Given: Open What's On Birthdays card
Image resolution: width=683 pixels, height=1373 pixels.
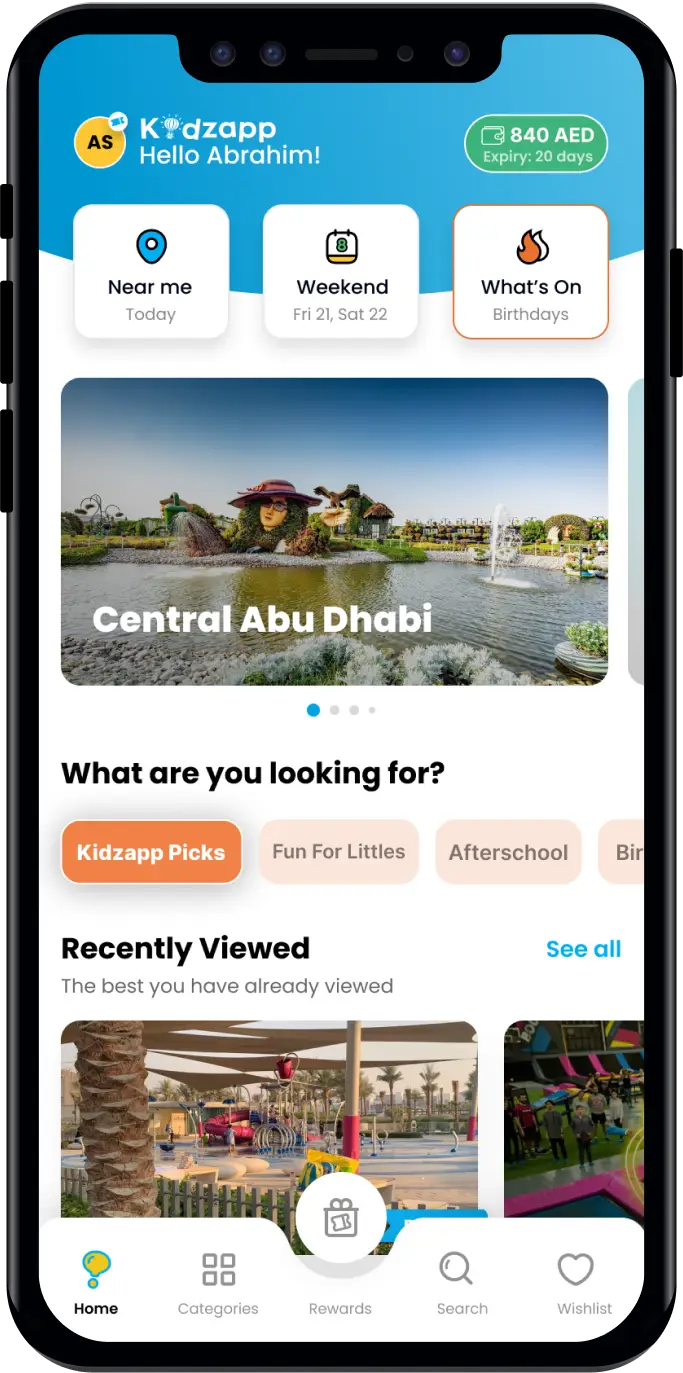Looking at the screenshot, I should 531,272.
